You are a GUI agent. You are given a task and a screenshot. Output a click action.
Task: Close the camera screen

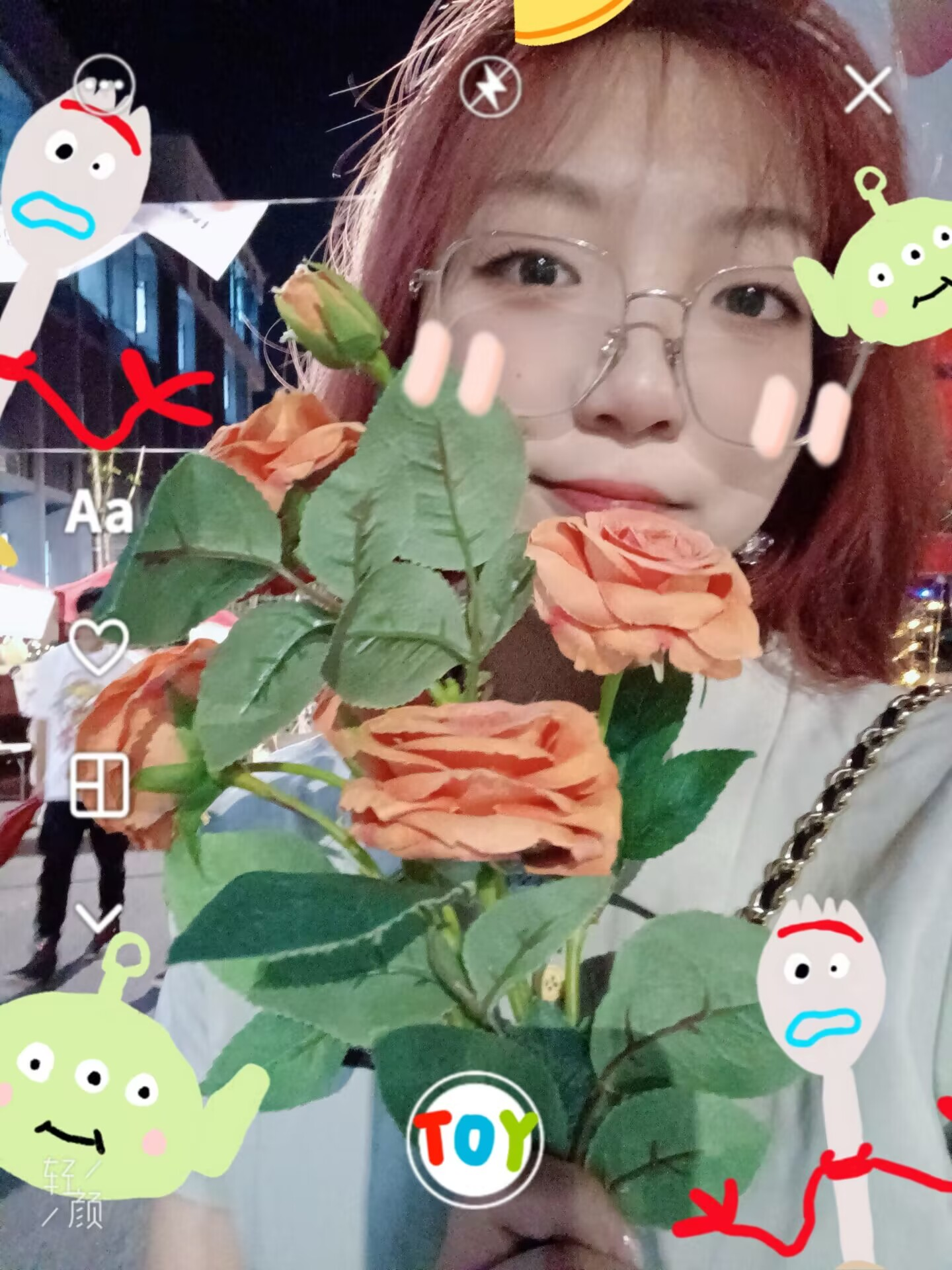867,89
